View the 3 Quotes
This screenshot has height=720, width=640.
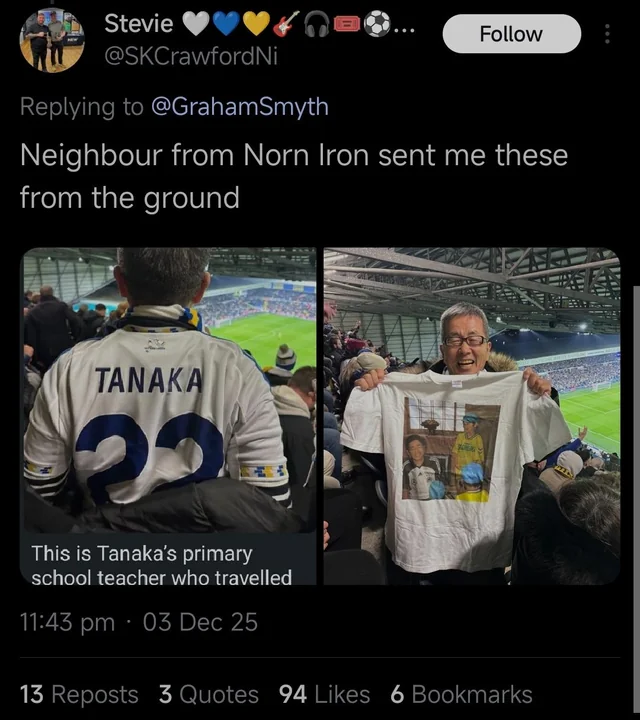208,694
